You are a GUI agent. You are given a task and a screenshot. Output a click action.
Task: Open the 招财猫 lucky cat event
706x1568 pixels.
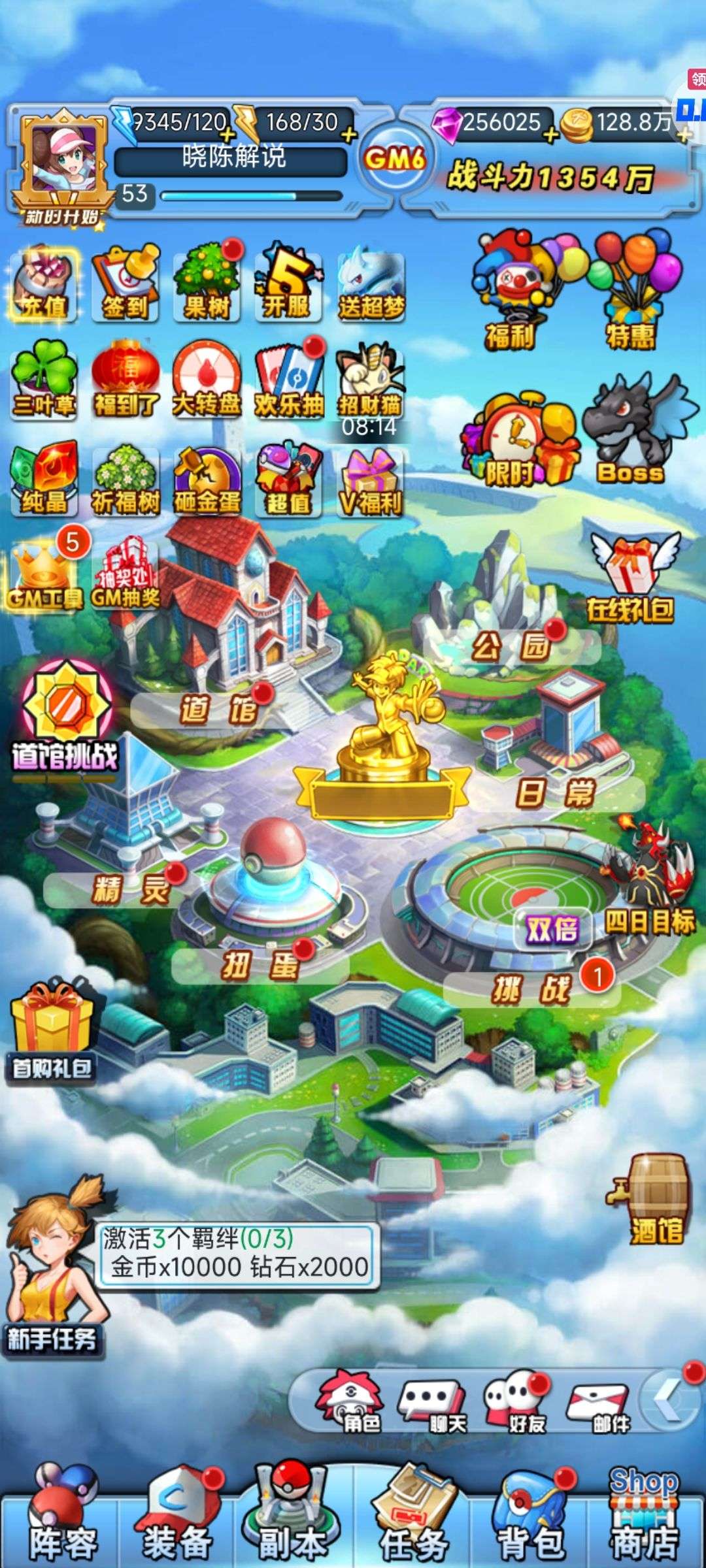(x=370, y=384)
